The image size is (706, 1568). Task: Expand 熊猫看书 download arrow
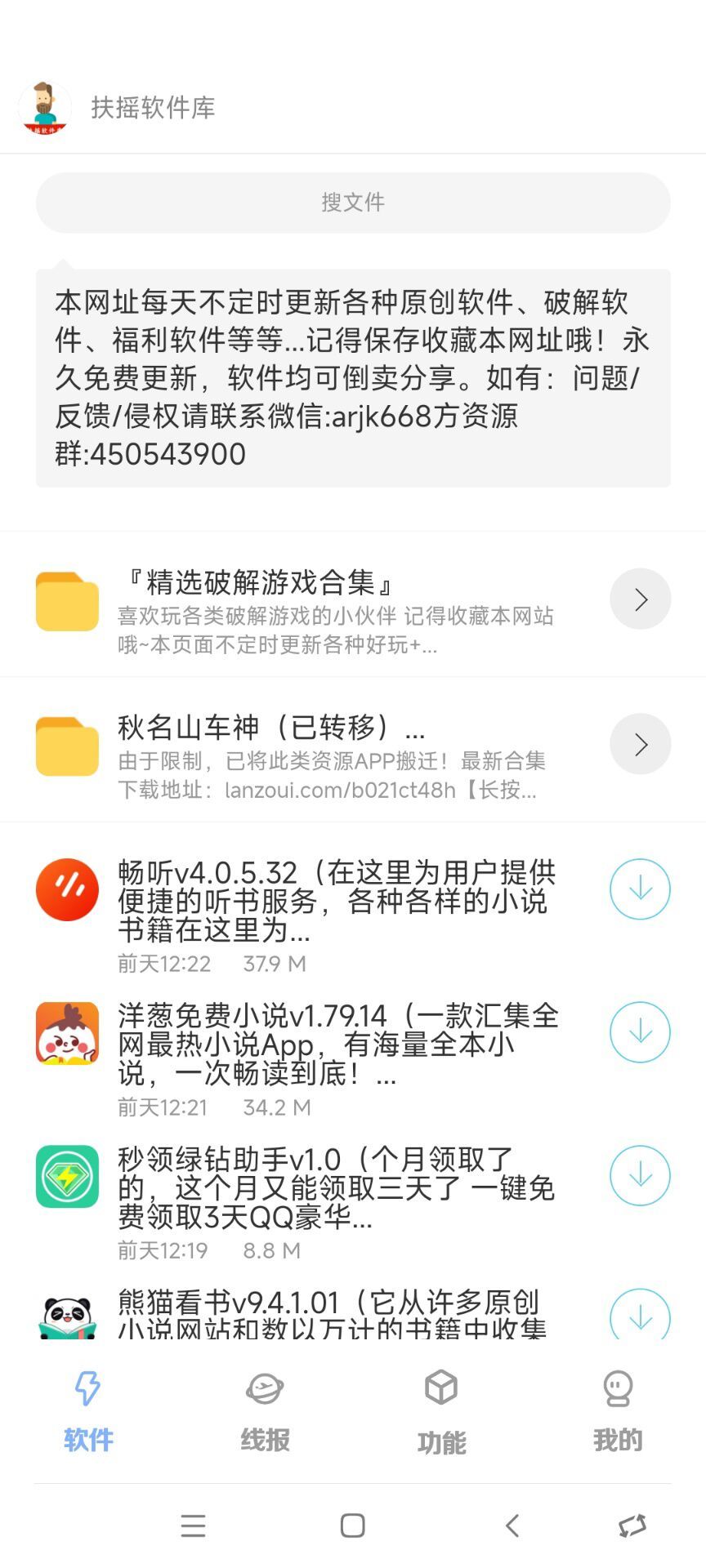[641, 1318]
